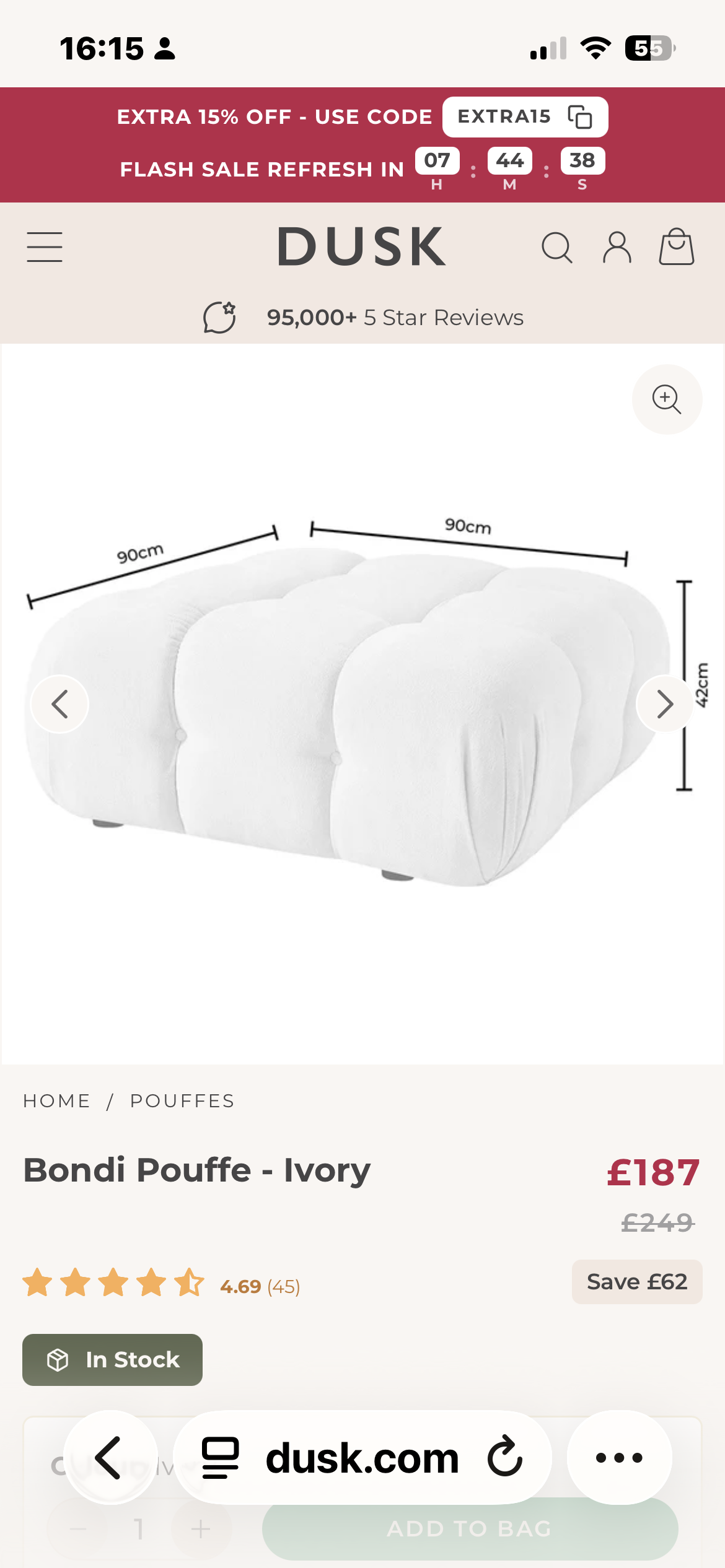Open the account profile icon
Image resolution: width=725 pixels, height=1568 pixels.
point(617,248)
